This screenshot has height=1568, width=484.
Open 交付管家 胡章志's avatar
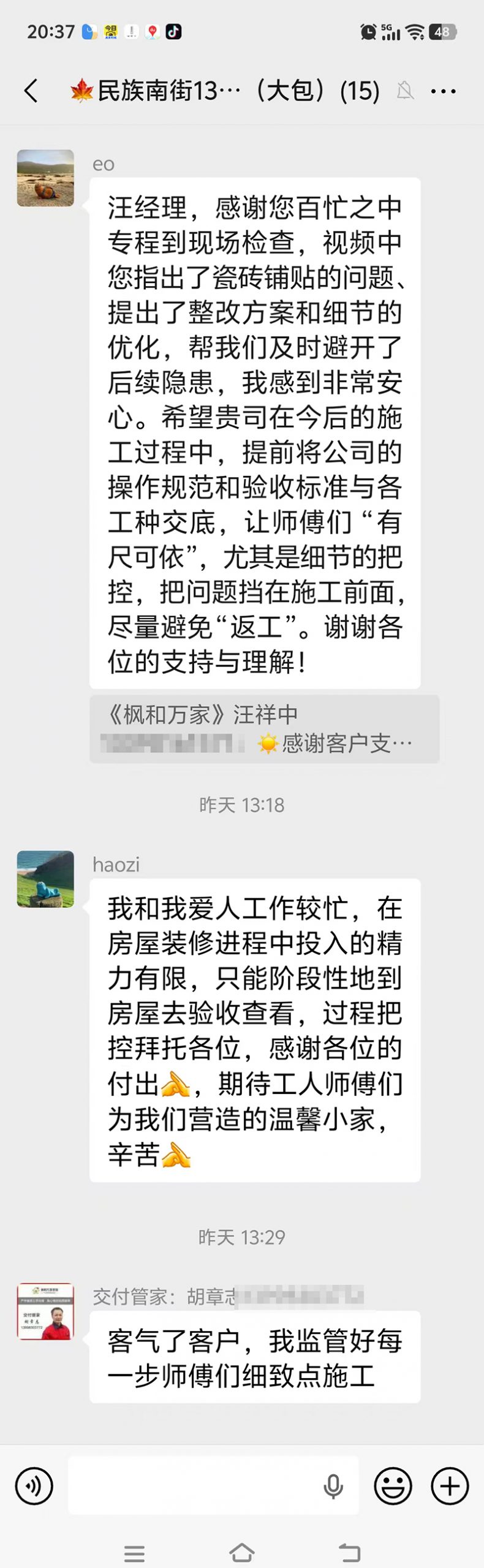[x=45, y=1311]
